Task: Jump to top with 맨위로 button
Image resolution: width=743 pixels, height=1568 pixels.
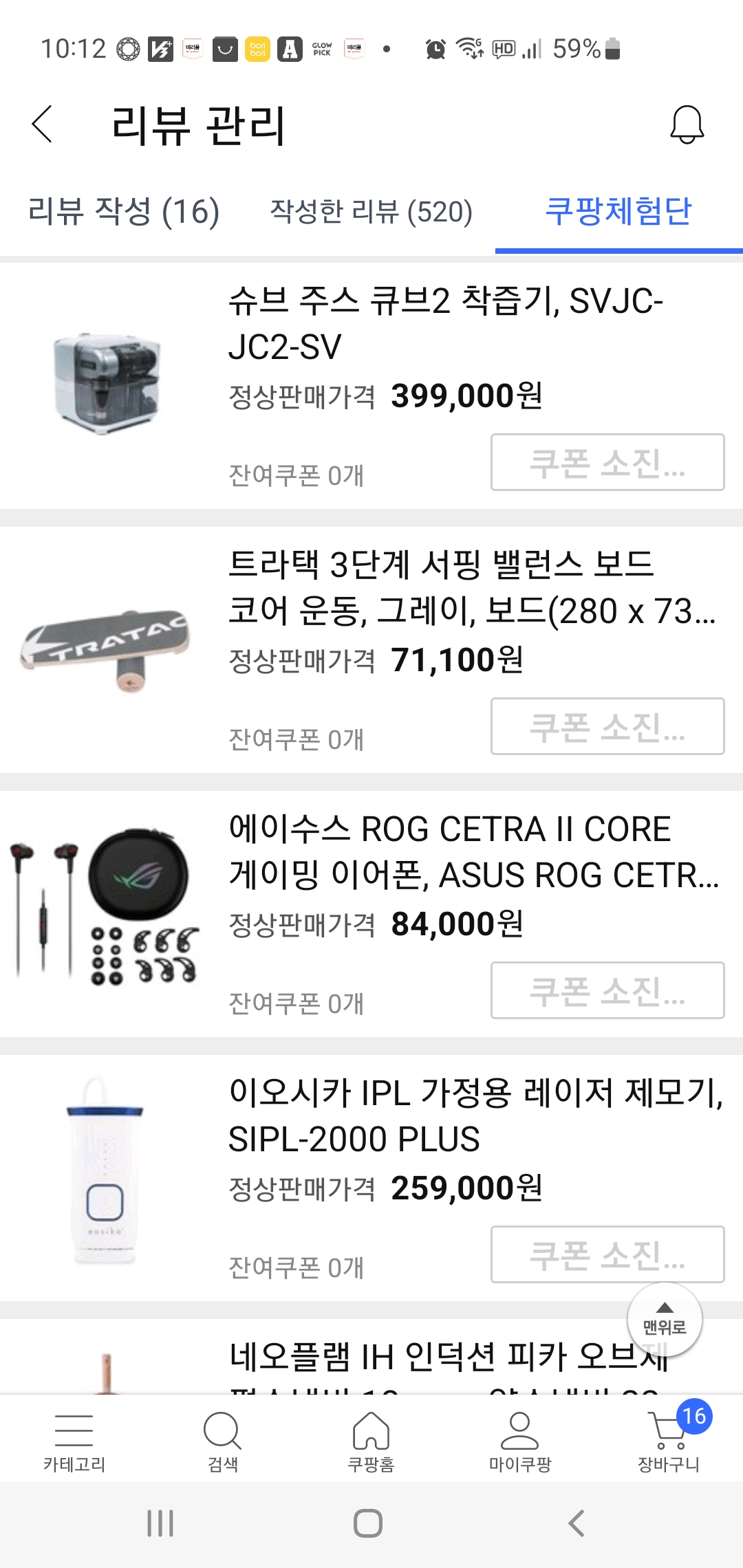Action: point(664,1320)
